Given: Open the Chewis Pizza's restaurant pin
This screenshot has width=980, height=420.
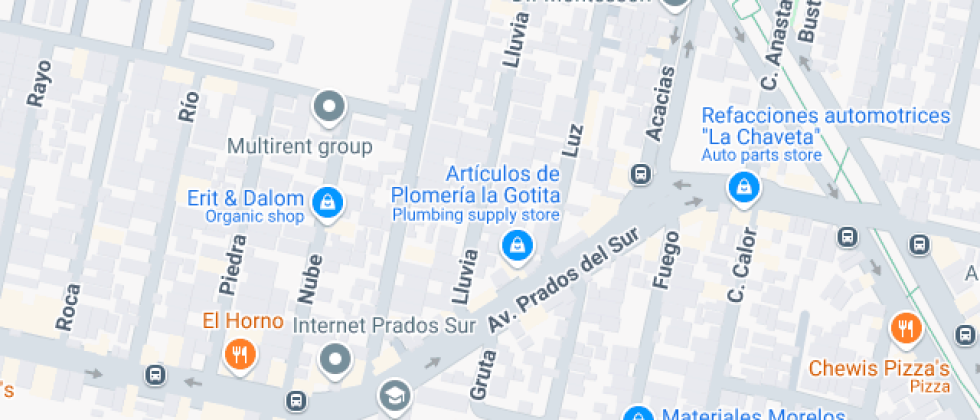Looking at the screenshot, I should [x=903, y=327].
